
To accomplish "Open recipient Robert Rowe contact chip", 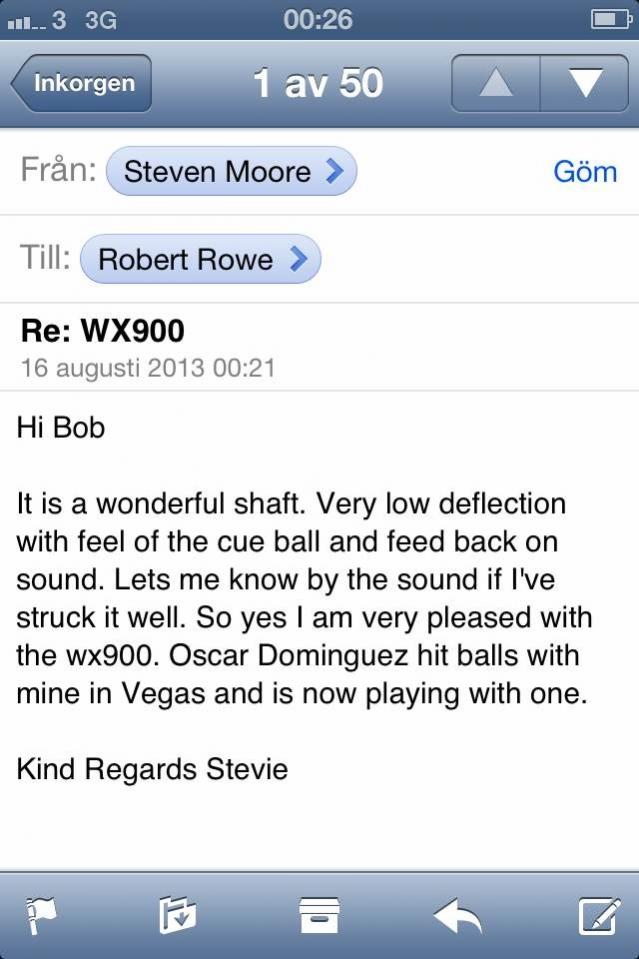I will [x=200, y=260].
